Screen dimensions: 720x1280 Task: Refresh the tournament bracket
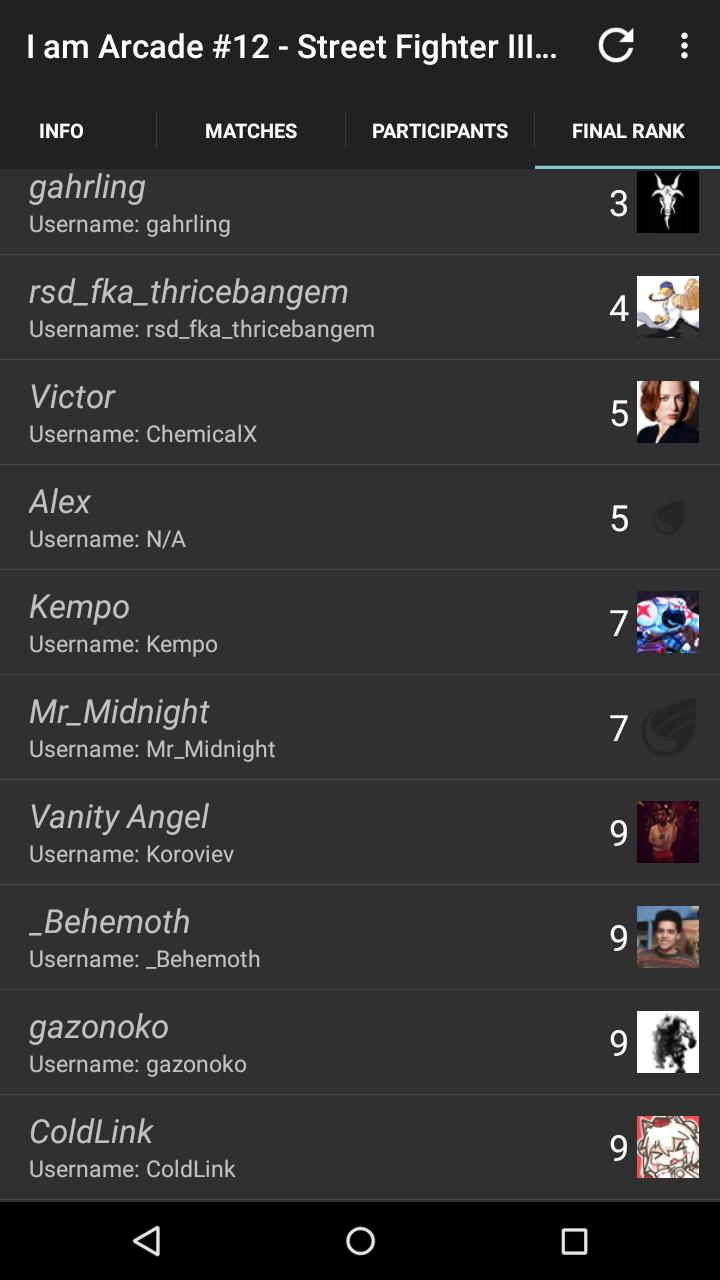(617, 46)
